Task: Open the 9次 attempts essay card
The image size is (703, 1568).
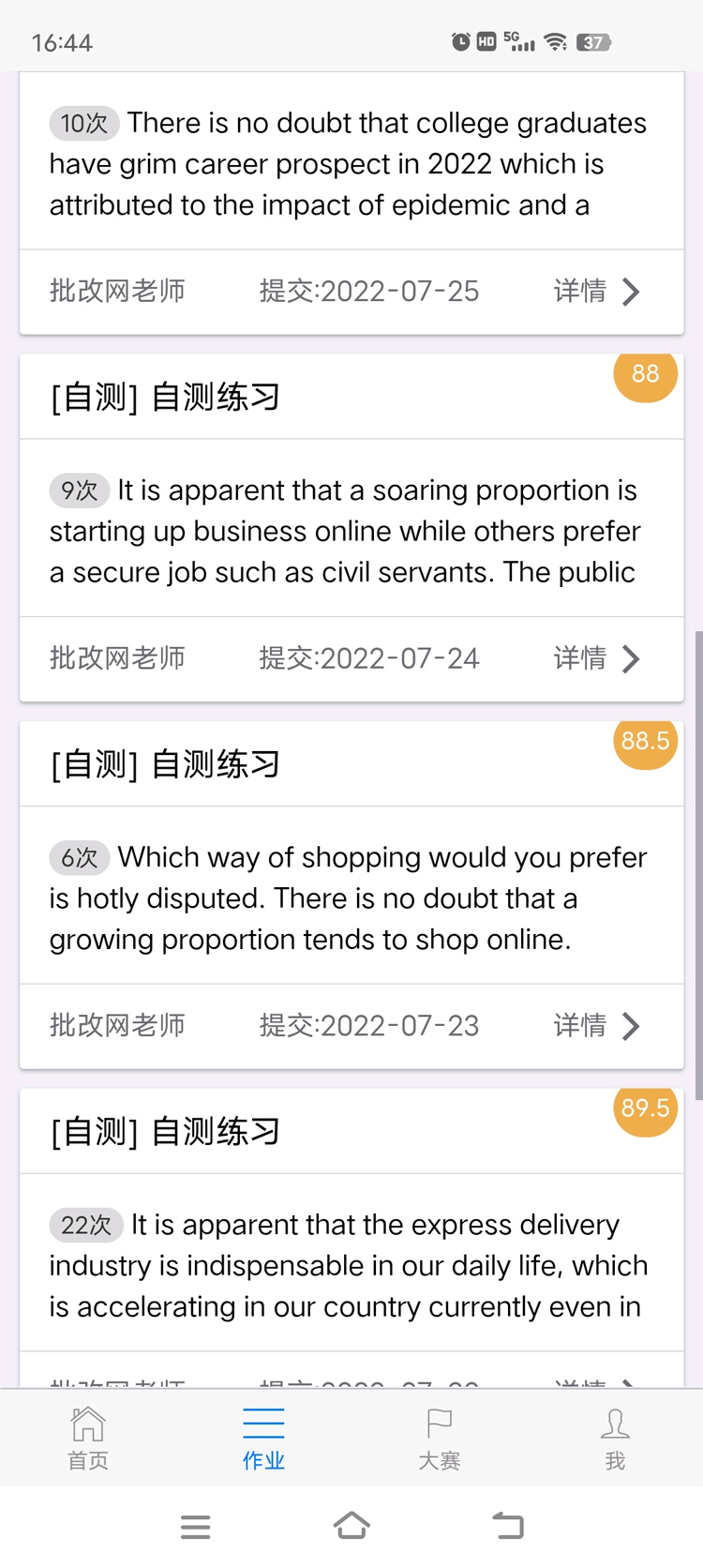Action: pyautogui.click(x=351, y=531)
